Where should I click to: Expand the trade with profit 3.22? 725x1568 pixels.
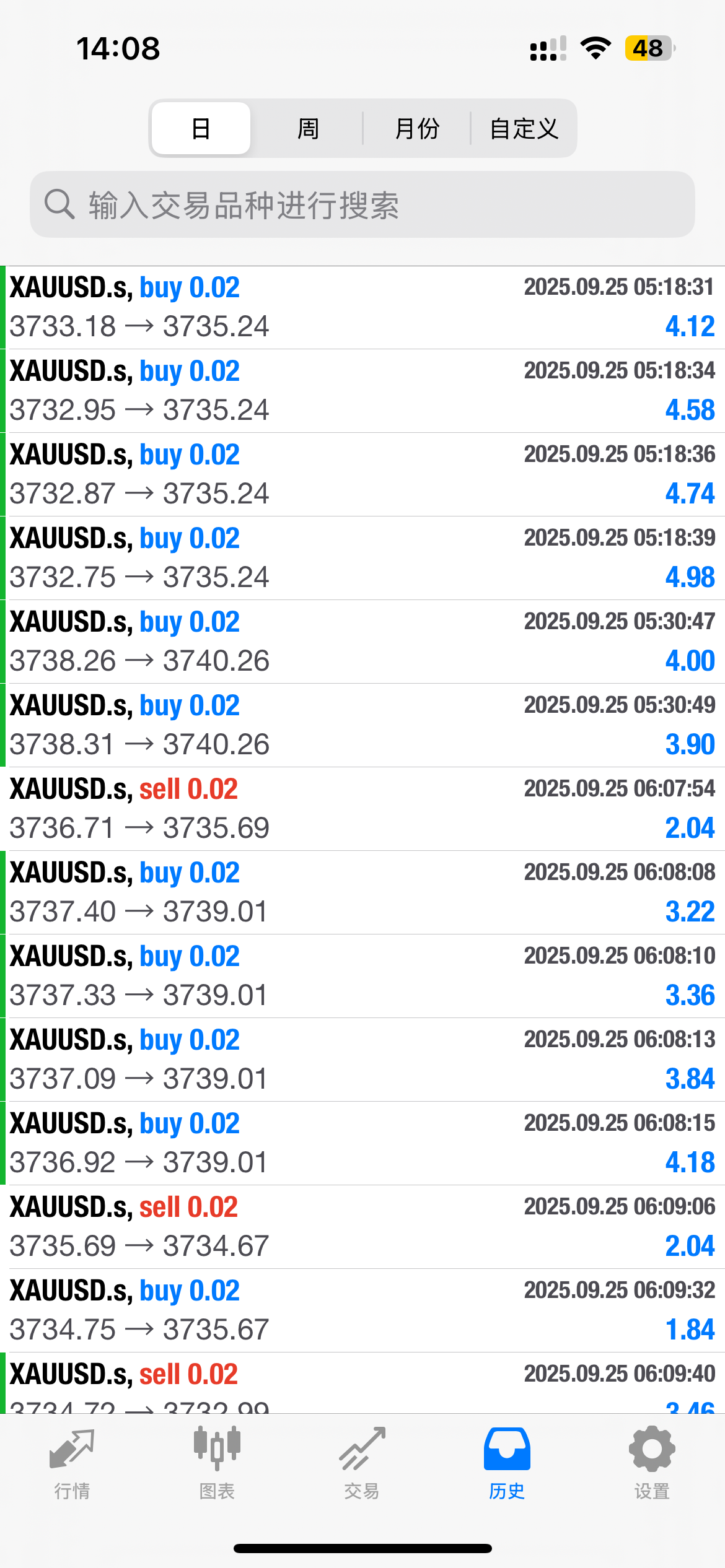tap(362, 892)
